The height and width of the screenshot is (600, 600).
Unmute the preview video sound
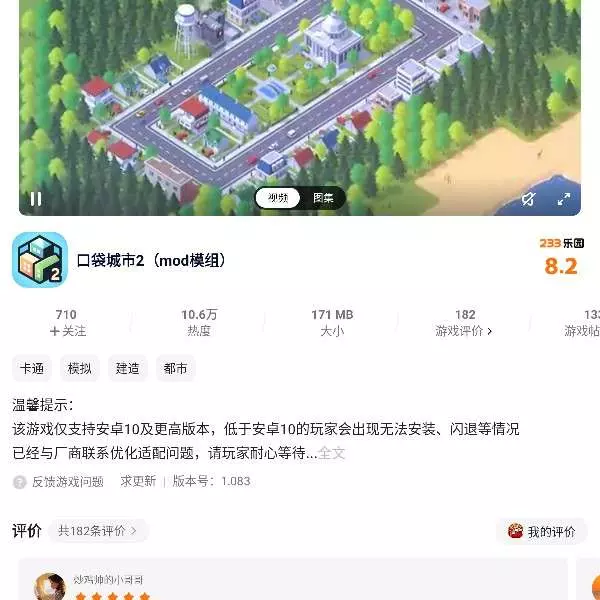[x=528, y=199]
